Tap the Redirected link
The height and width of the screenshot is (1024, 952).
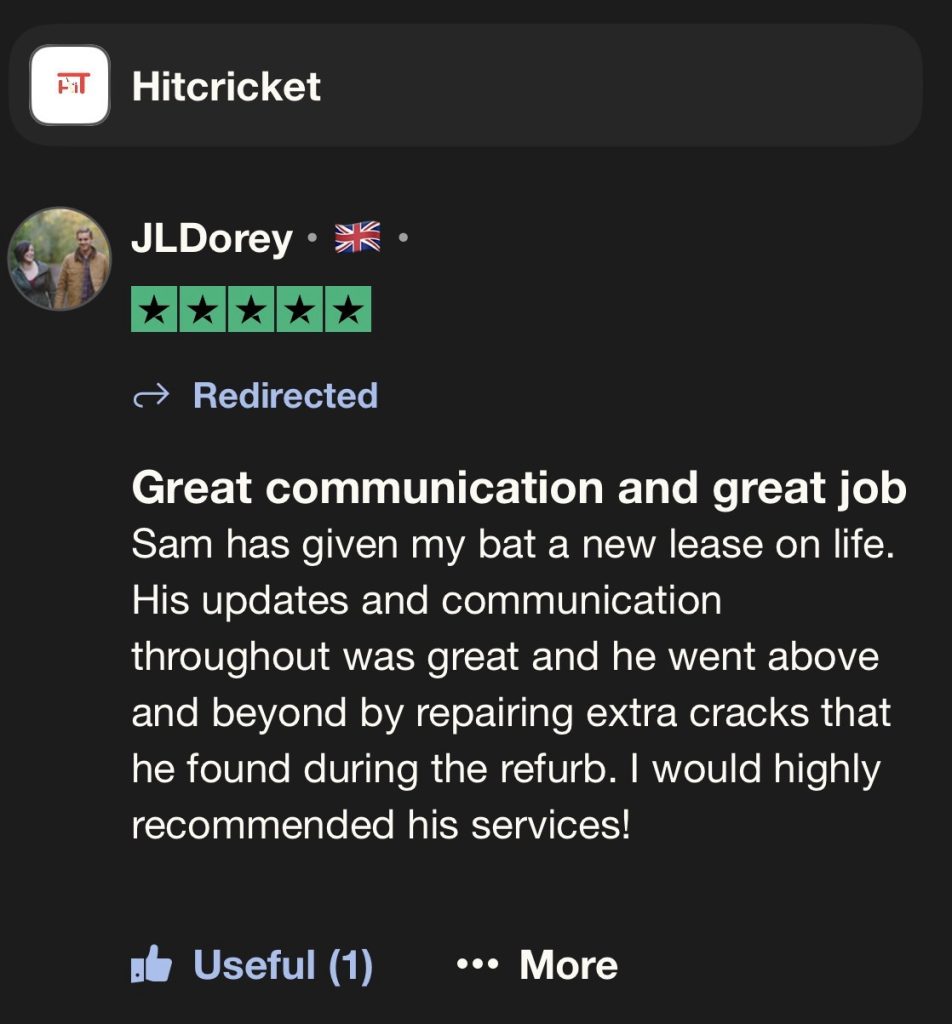click(x=284, y=396)
